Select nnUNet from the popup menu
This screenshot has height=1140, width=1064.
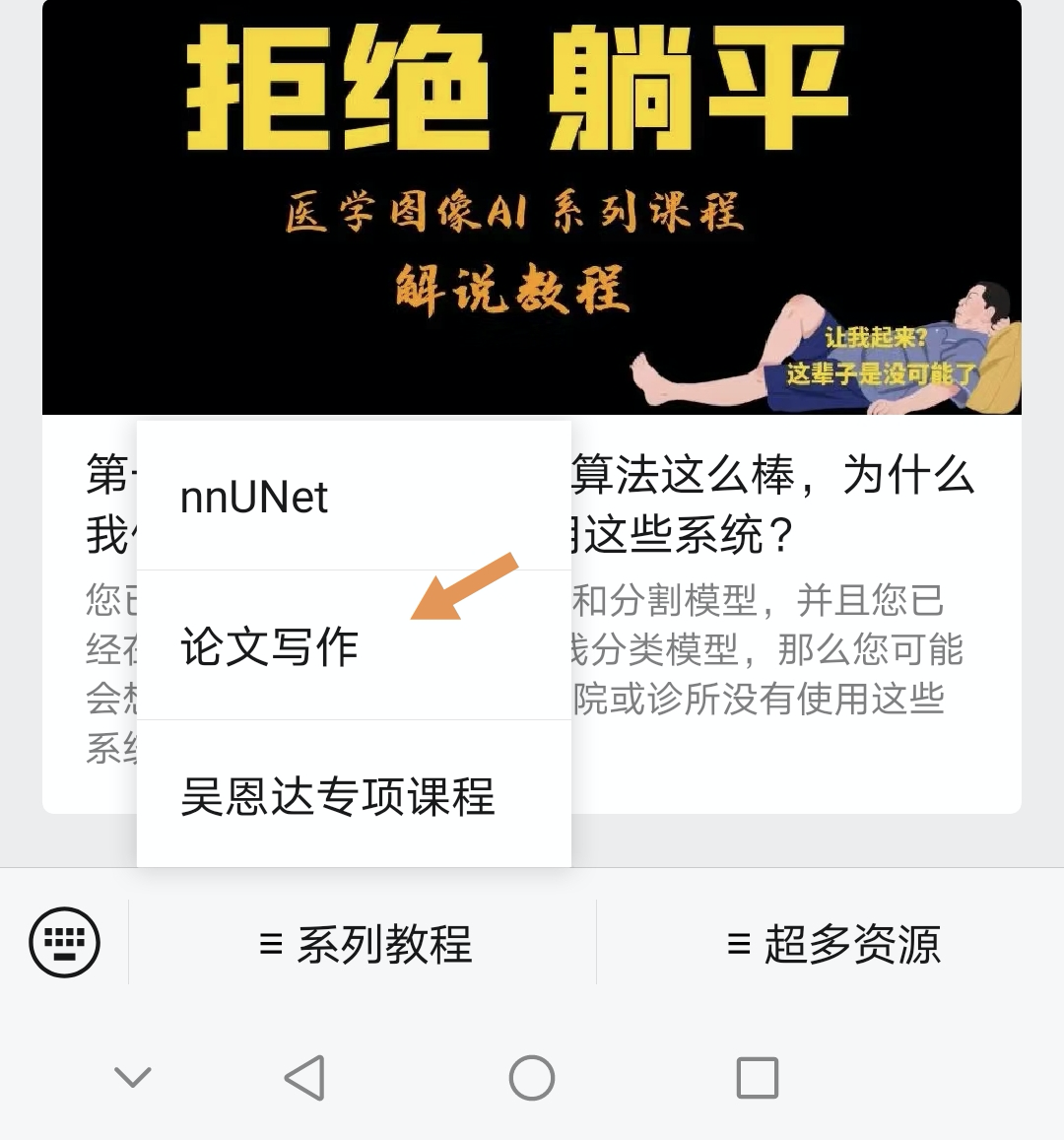point(354,497)
